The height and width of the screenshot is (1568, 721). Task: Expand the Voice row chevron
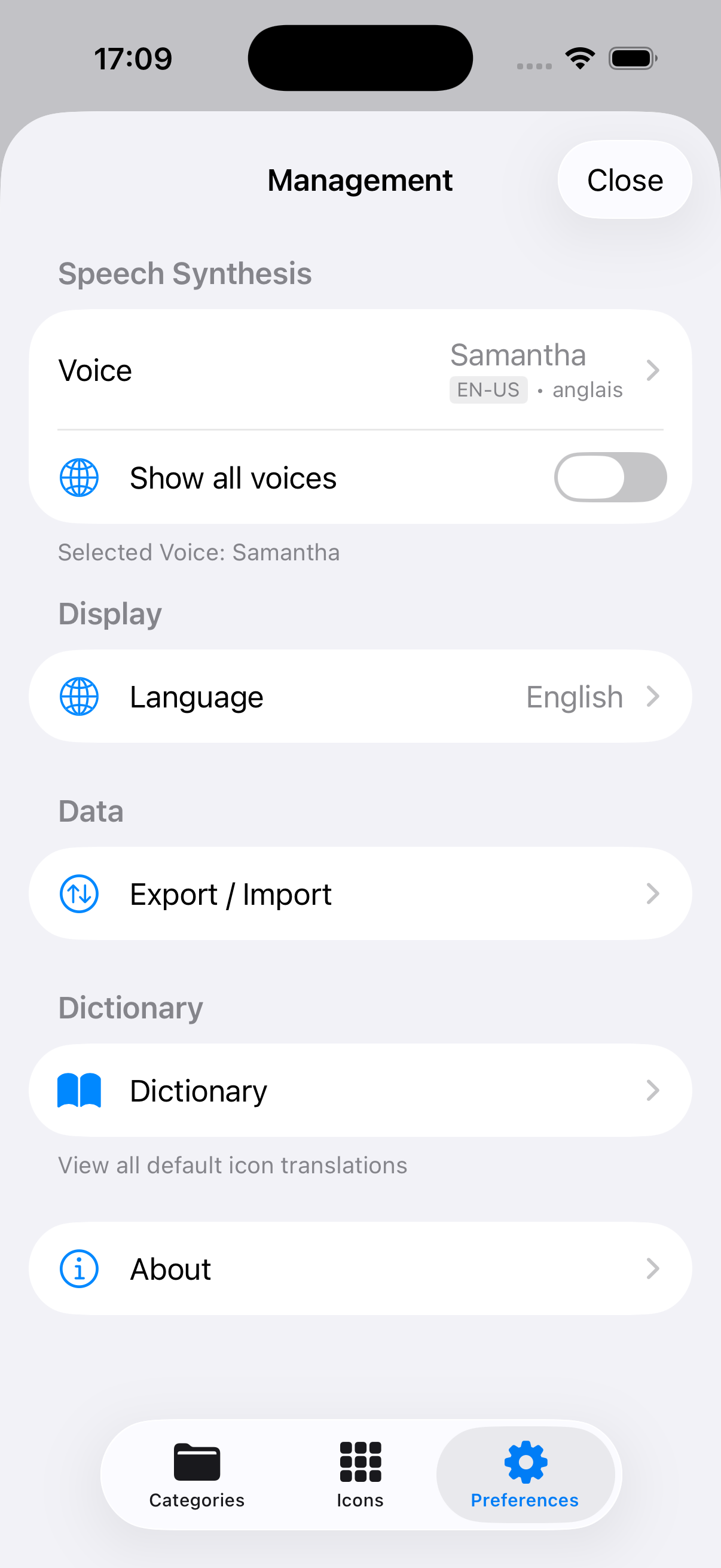(653, 370)
